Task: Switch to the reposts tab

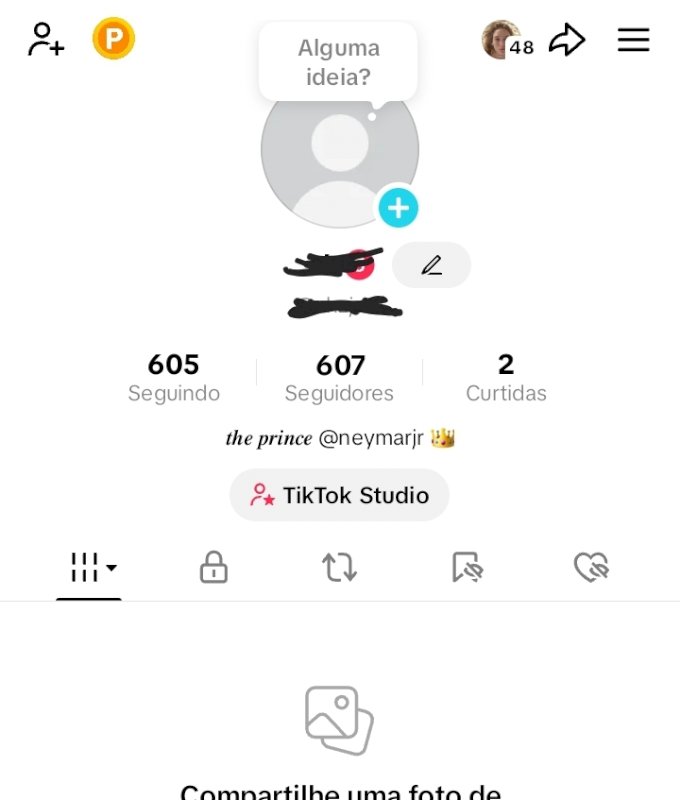Action: pyautogui.click(x=339, y=568)
